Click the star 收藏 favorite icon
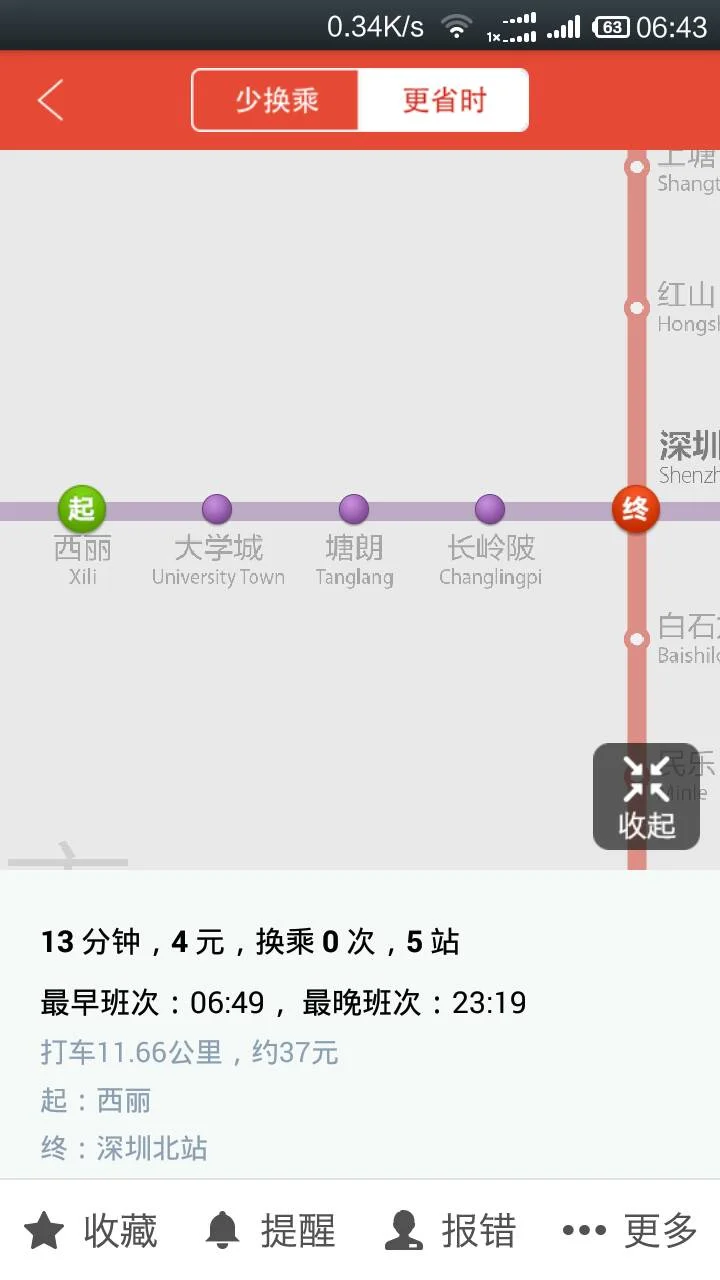This screenshot has width=720, height=1280. pos(44,1230)
